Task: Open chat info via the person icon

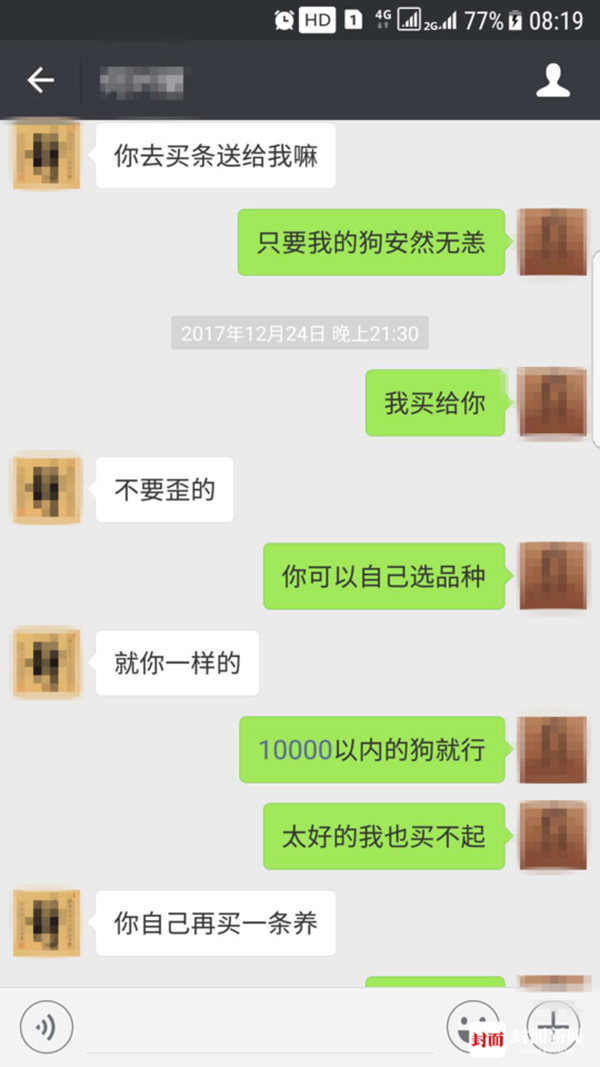Action: click(553, 81)
